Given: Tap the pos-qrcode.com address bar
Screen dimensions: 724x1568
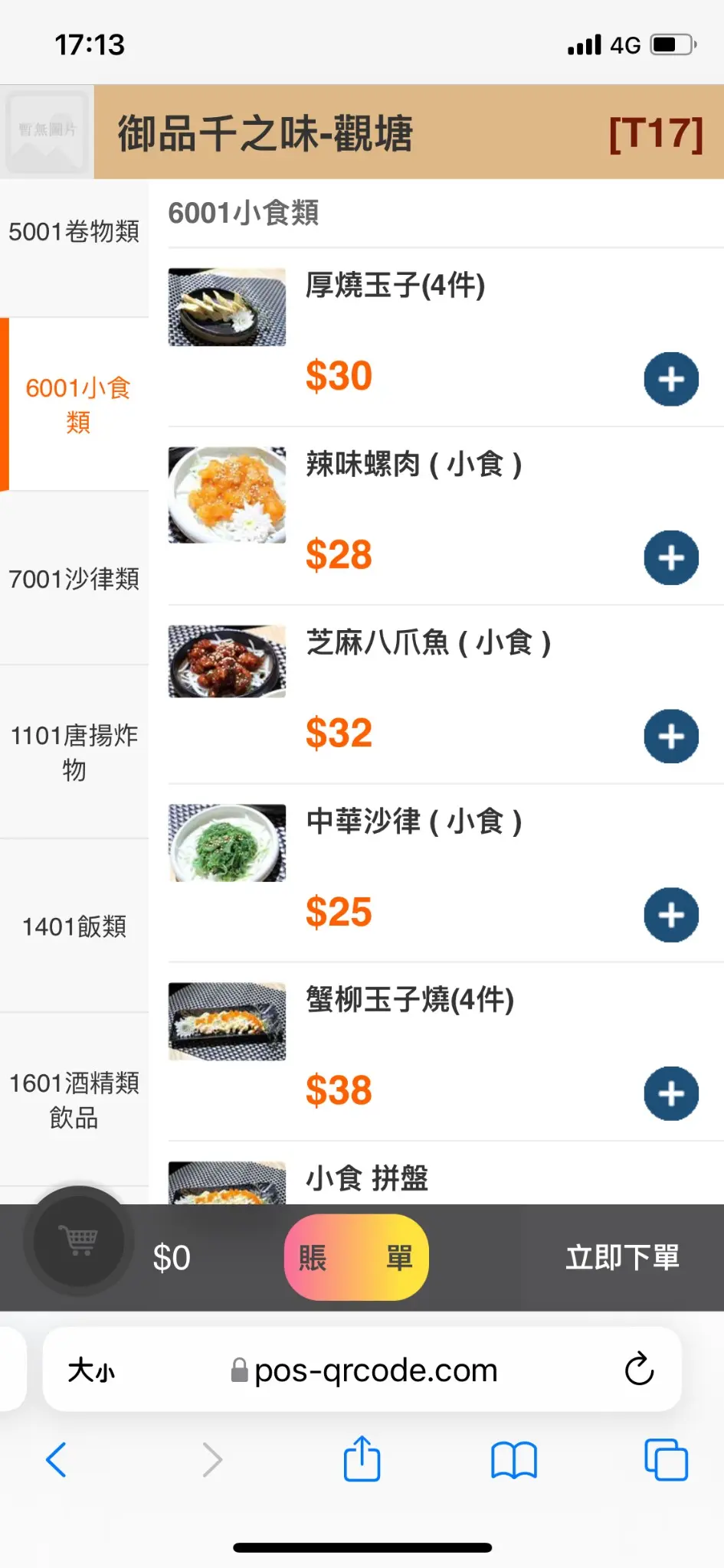Looking at the screenshot, I should (x=375, y=1370).
